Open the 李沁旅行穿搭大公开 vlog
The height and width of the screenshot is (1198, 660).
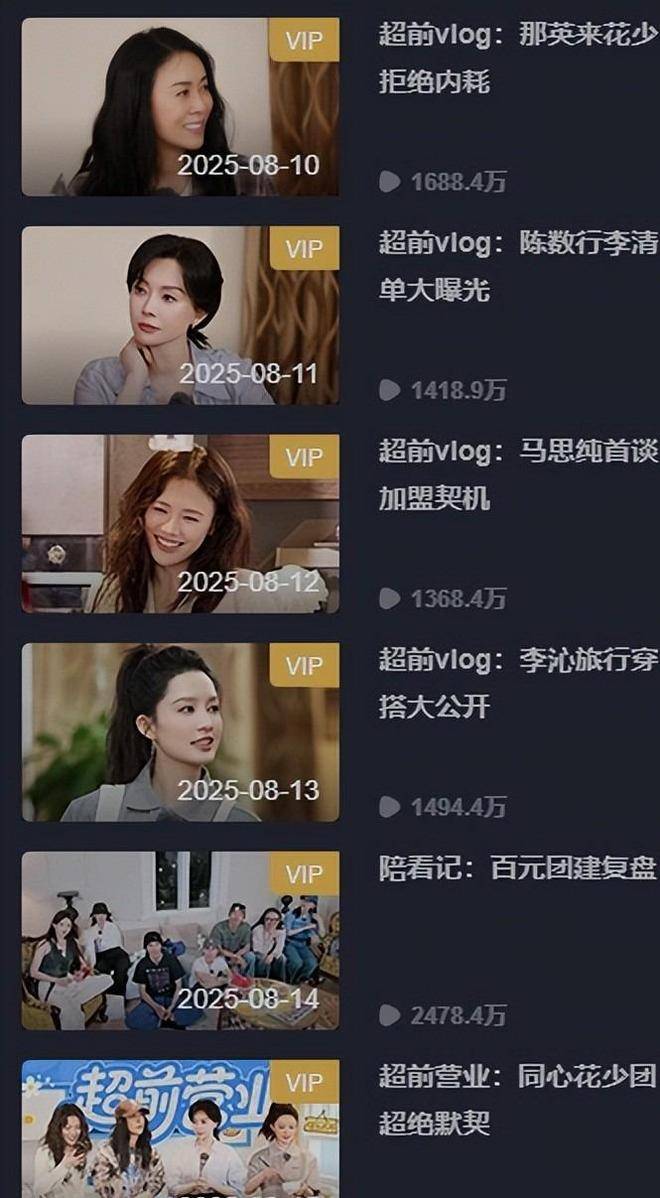(x=180, y=732)
